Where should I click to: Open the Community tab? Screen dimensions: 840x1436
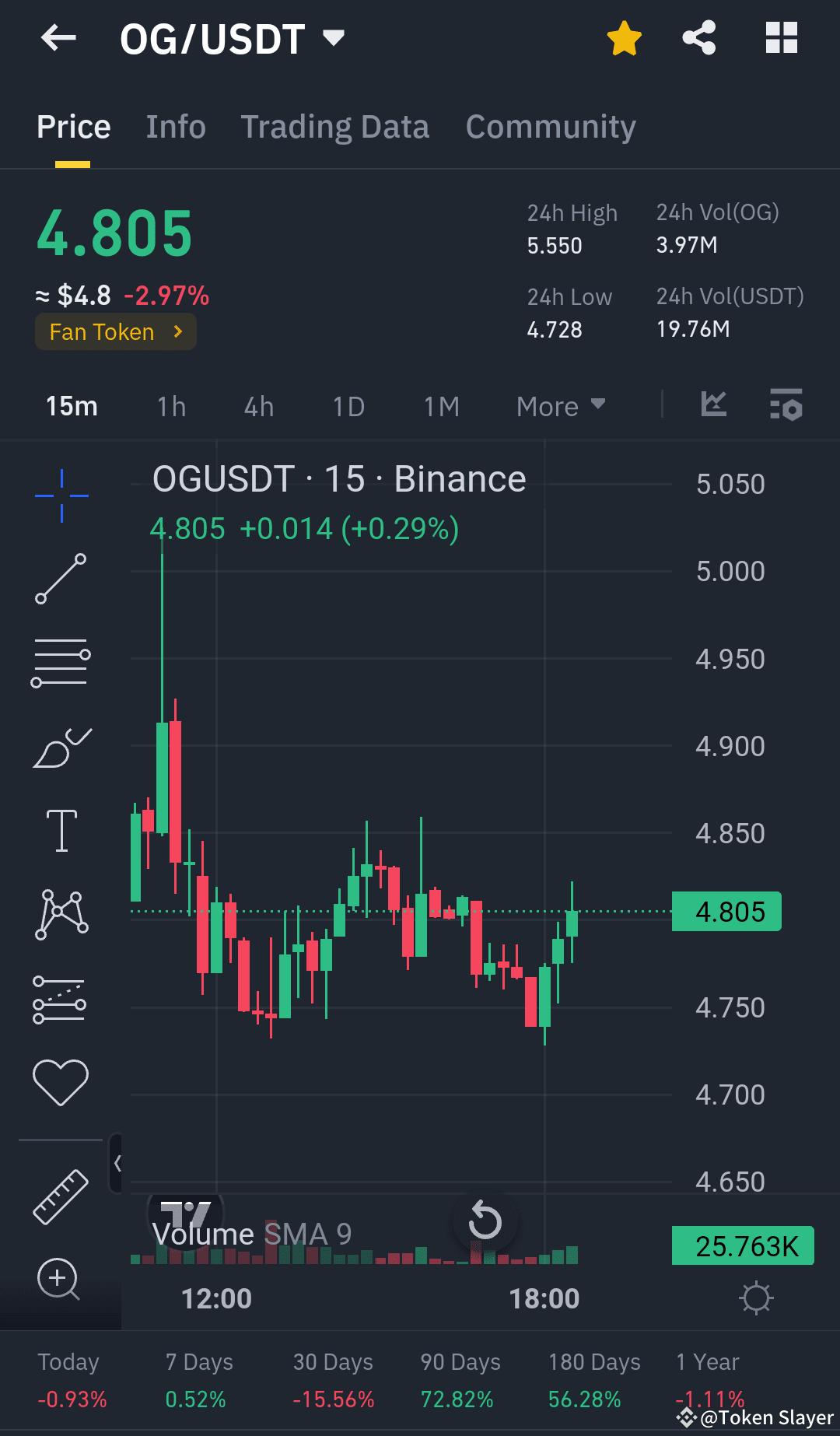[x=551, y=126]
